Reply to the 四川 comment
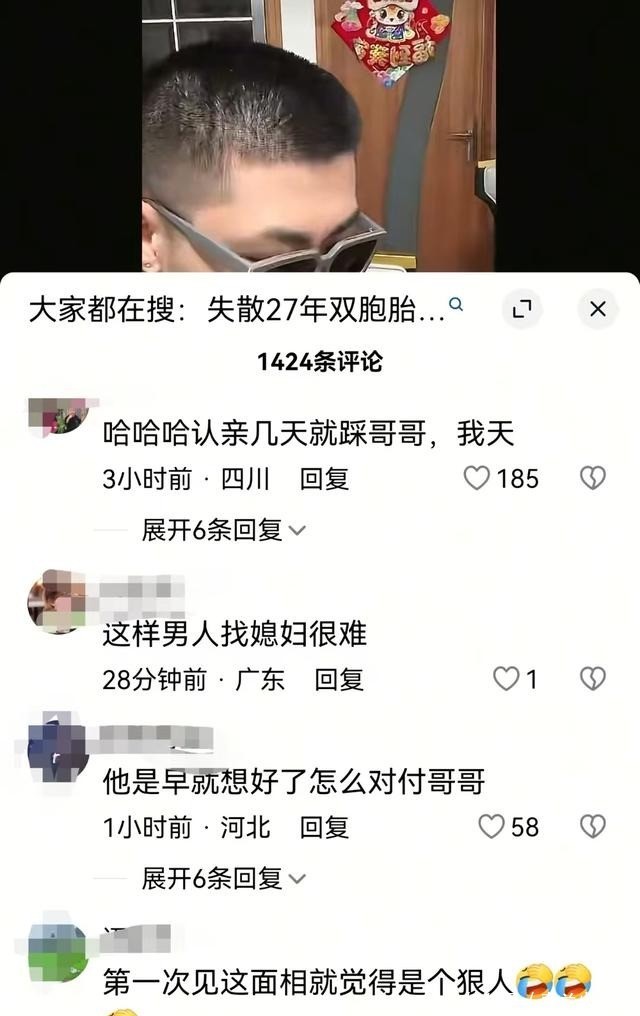 (x=324, y=479)
